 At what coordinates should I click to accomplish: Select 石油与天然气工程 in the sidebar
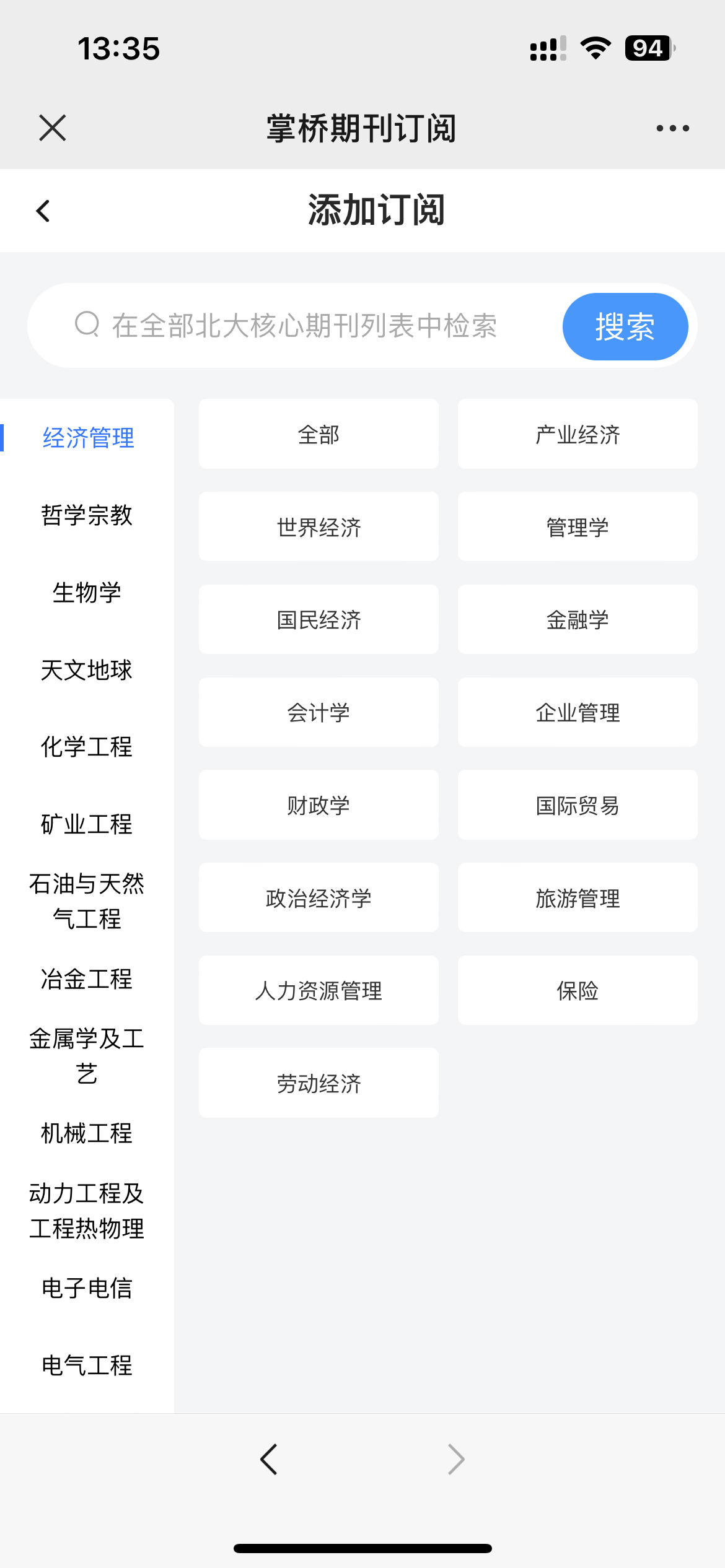[87, 901]
